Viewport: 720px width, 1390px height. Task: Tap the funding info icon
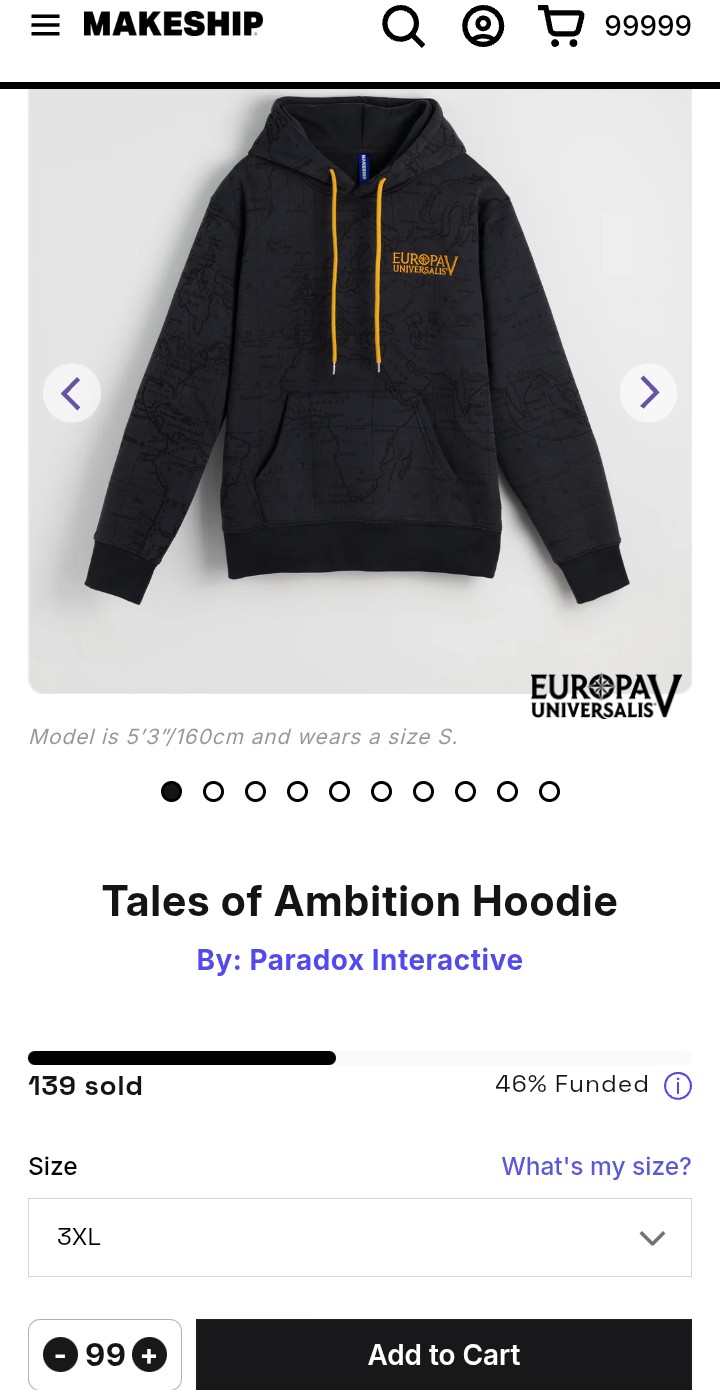[678, 1085]
